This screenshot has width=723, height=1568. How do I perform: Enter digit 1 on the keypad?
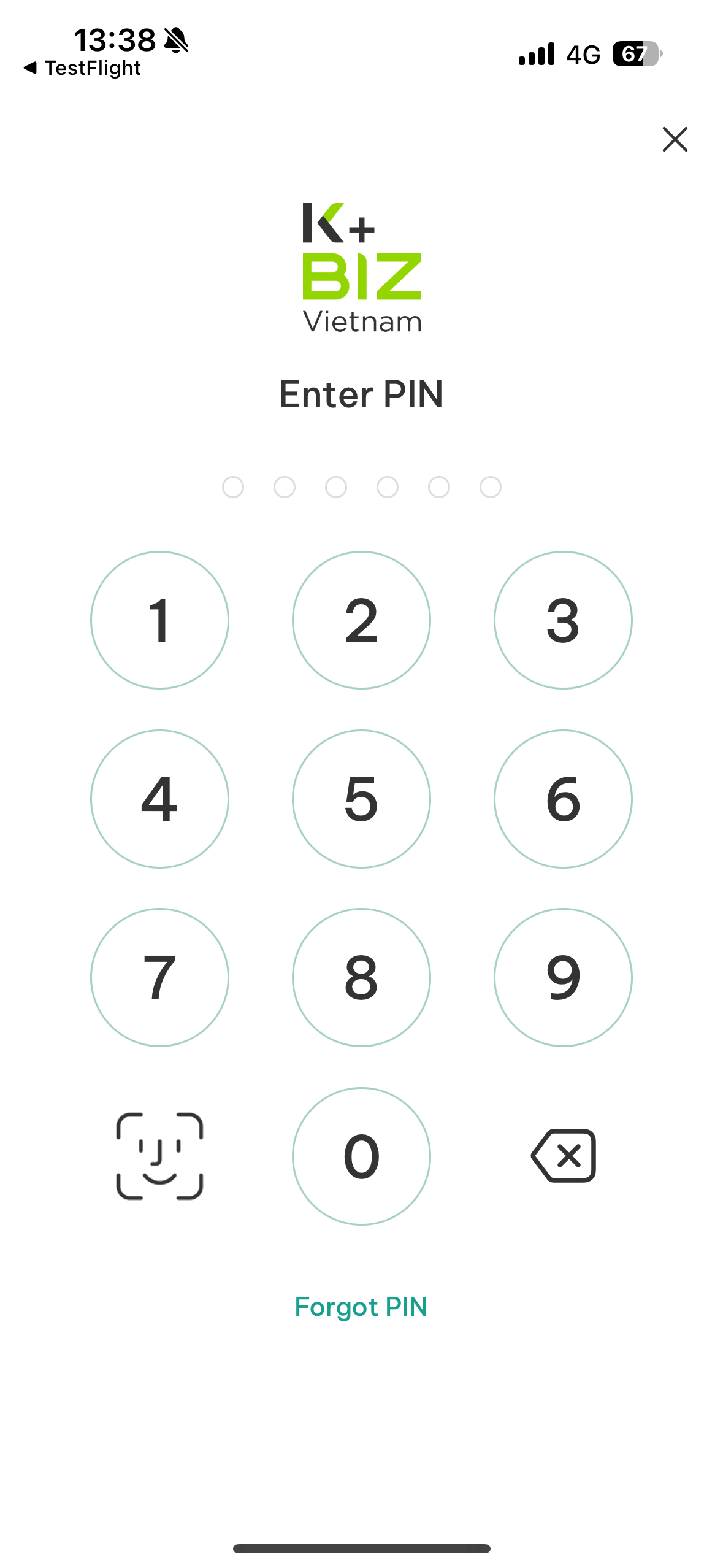click(x=159, y=620)
